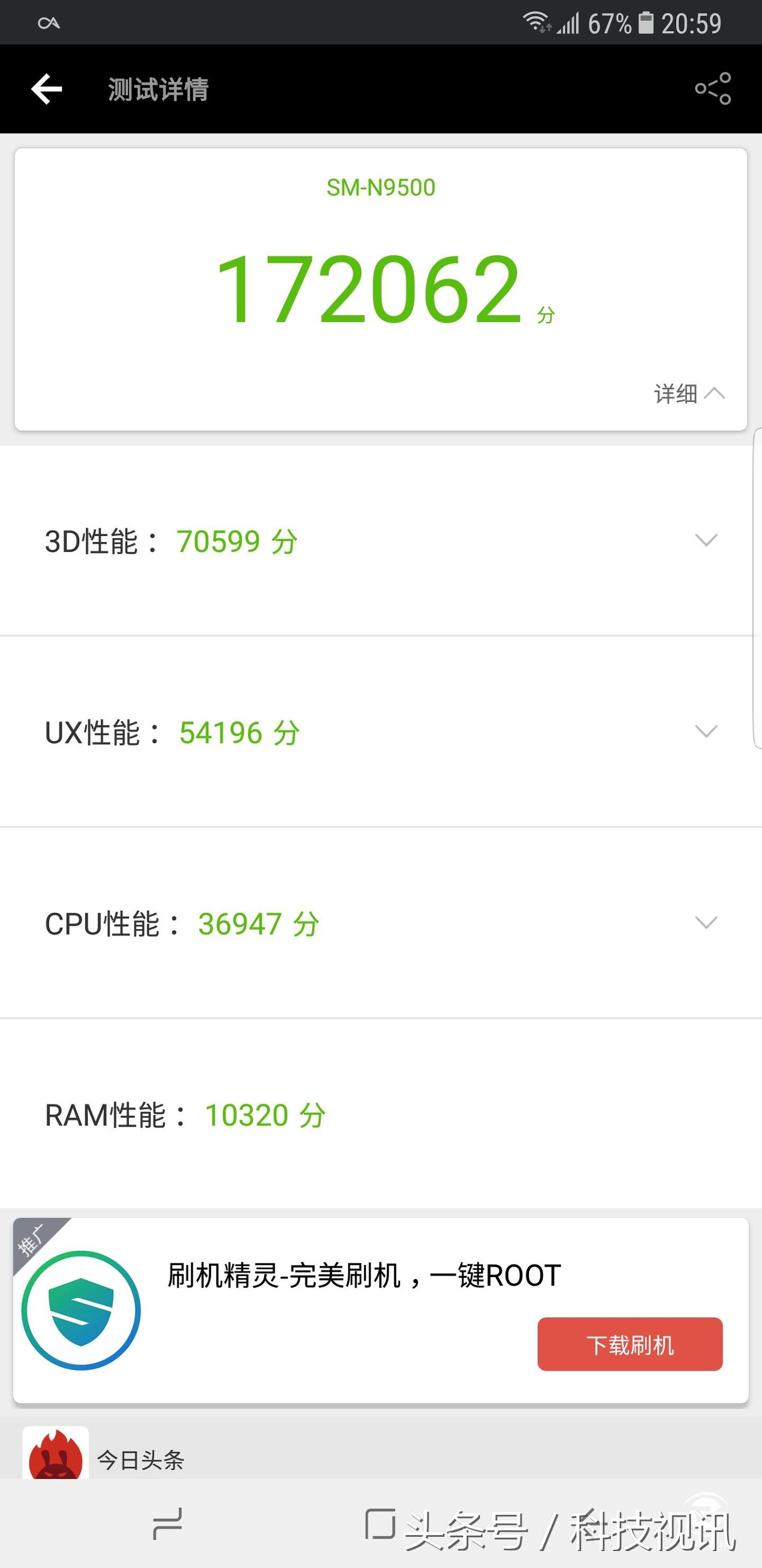Click the app logo at top left status bar
Screen dimensions: 762x1568
49,22
